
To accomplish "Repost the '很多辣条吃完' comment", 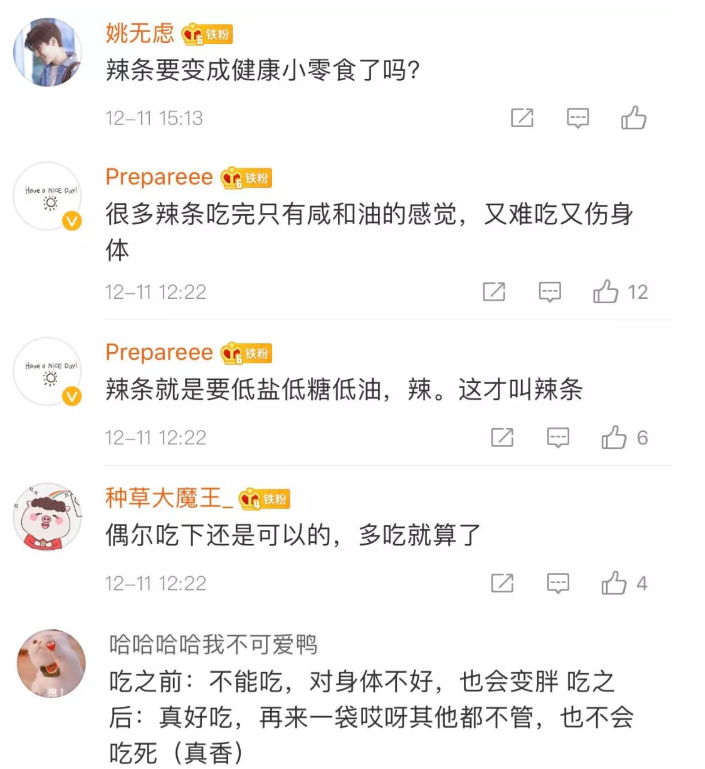I will [x=494, y=292].
